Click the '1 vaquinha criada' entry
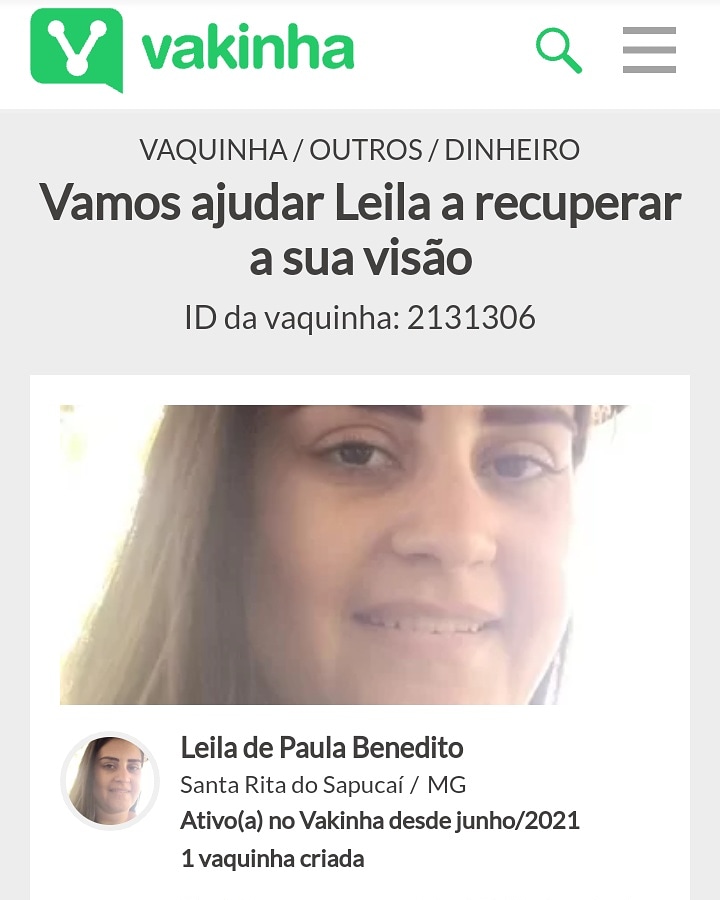Image resolution: width=720 pixels, height=900 pixels. (x=274, y=858)
